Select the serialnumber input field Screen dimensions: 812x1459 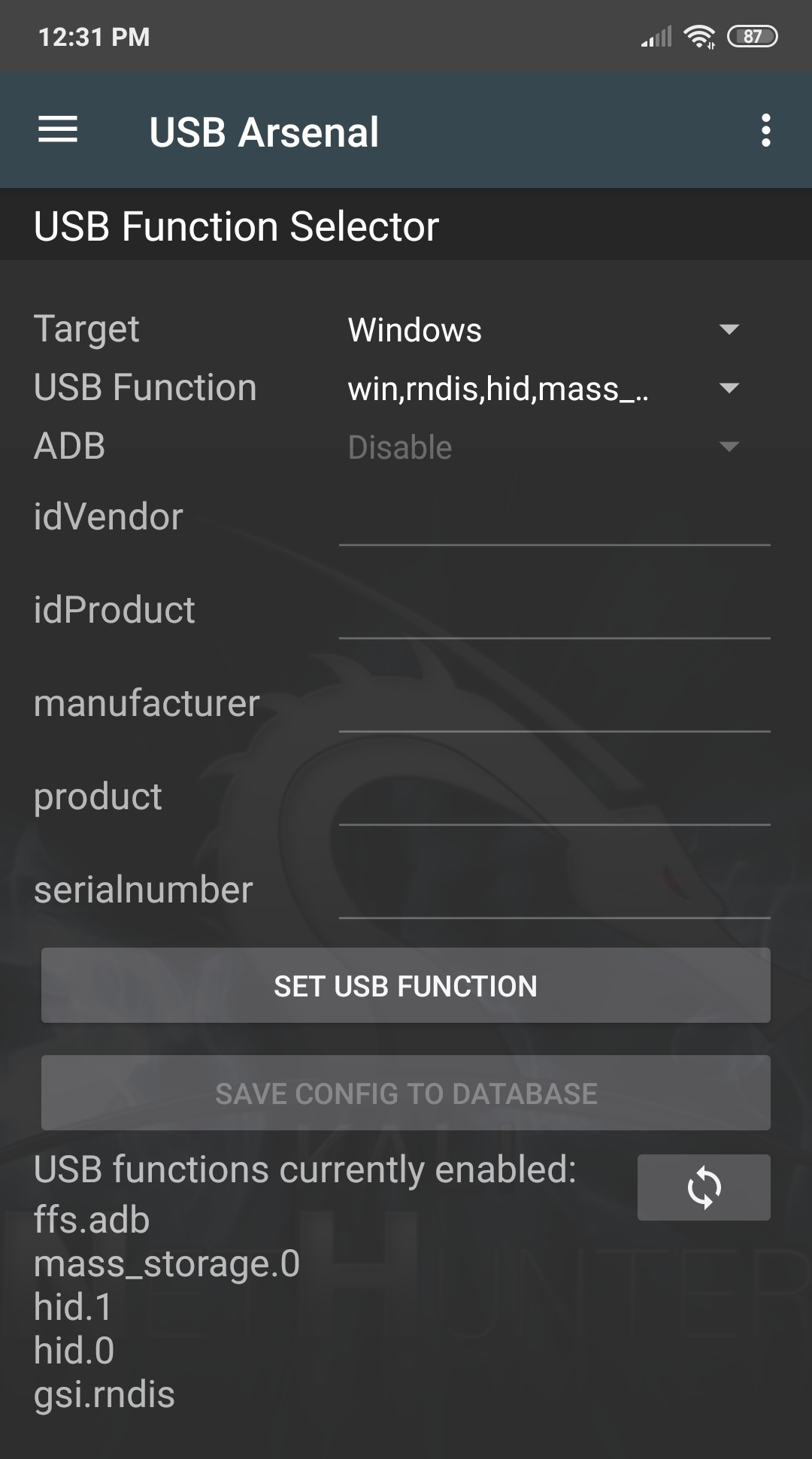(x=554, y=892)
